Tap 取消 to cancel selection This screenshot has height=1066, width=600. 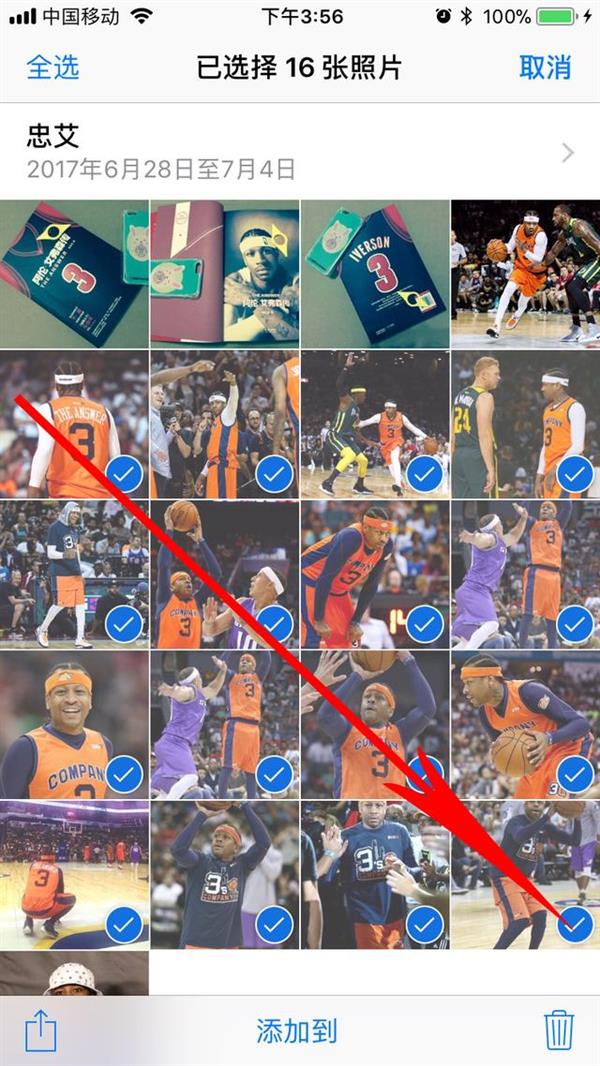coord(545,67)
